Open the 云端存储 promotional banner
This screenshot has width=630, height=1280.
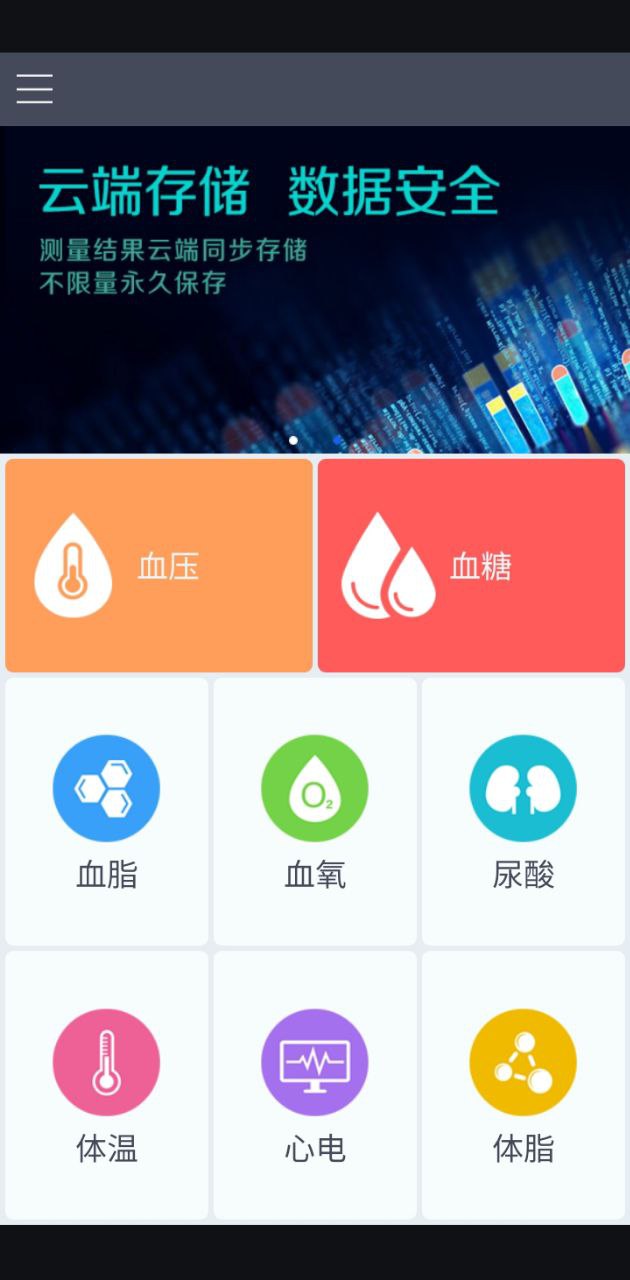[x=315, y=290]
